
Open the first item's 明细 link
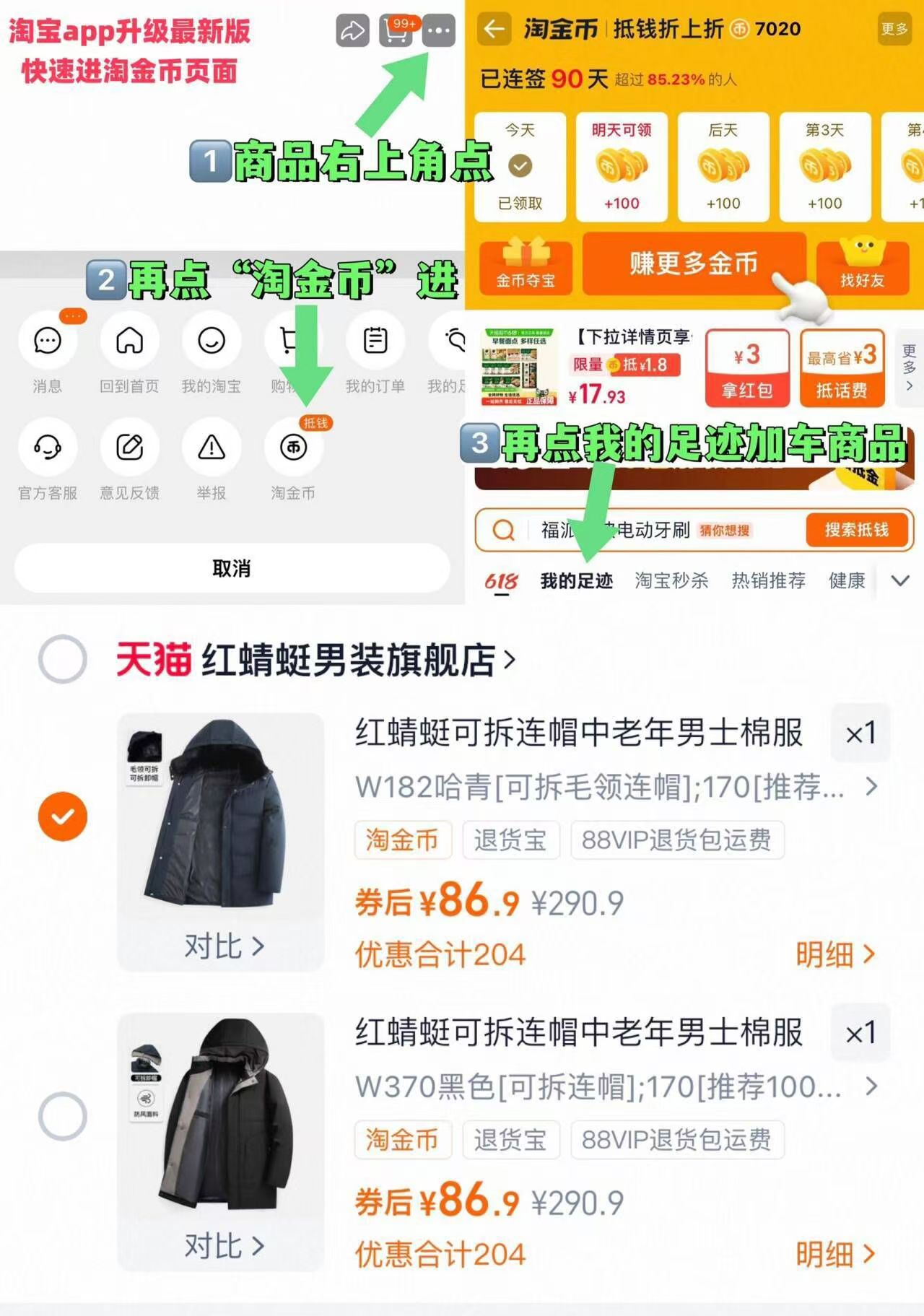coord(837,953)
